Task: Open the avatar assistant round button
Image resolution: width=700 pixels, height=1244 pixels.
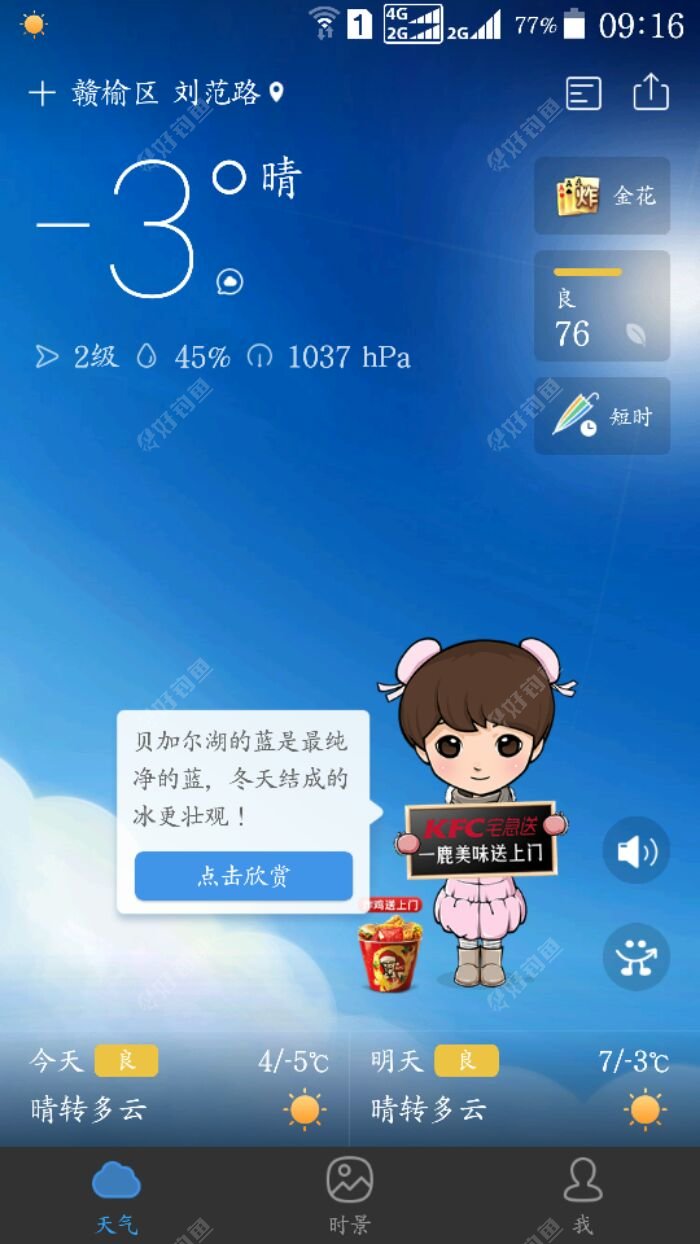Action: point(636,957)
